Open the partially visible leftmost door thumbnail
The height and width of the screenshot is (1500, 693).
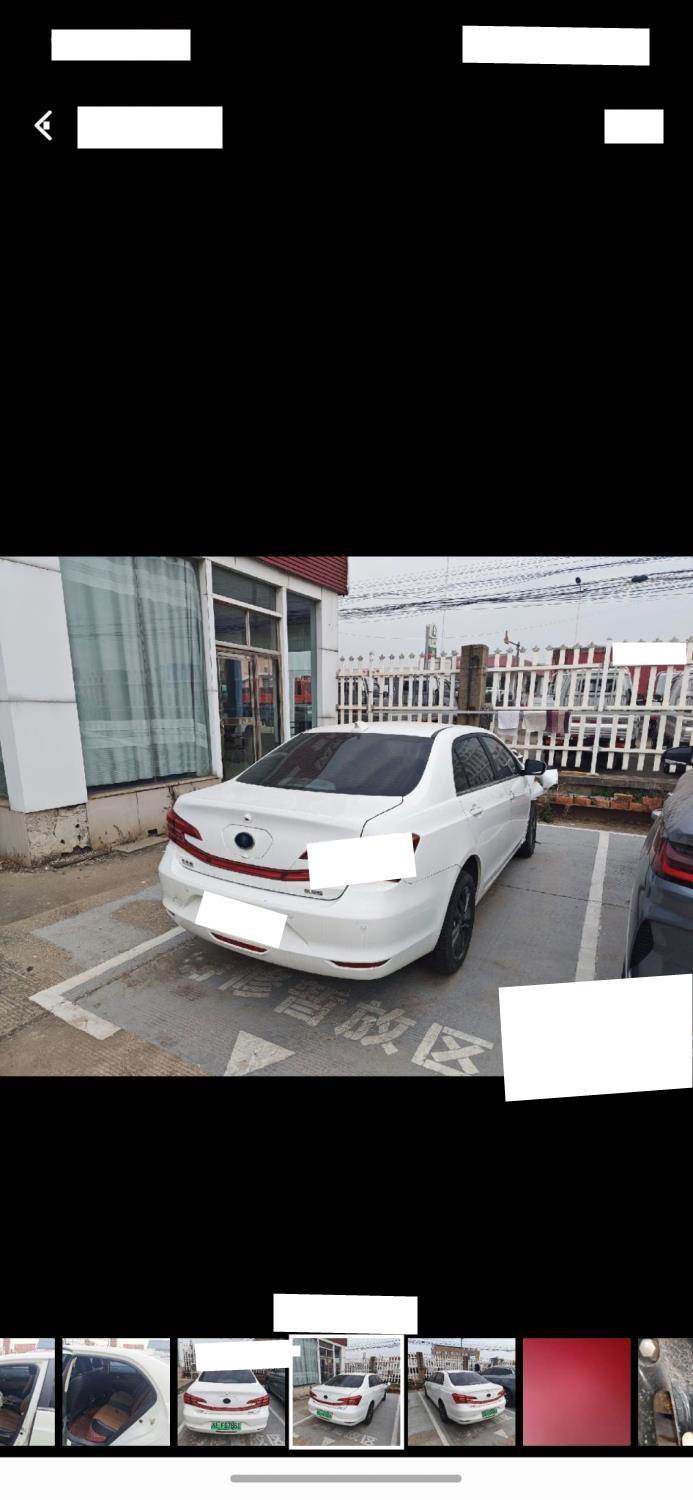coord(26,1393)
